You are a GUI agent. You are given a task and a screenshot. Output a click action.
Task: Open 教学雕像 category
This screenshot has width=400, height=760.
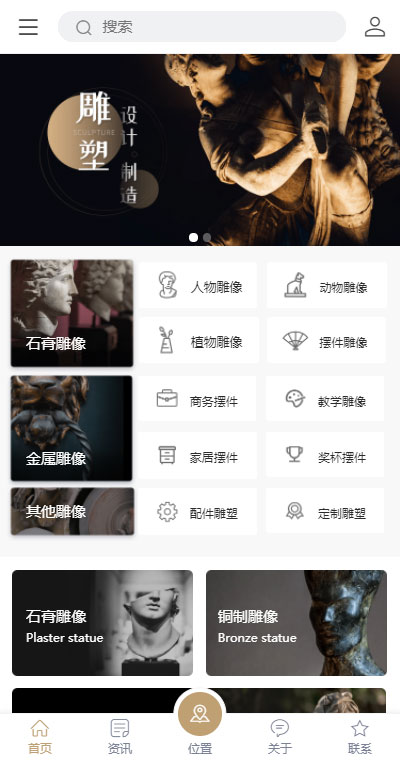coord(325,398)
